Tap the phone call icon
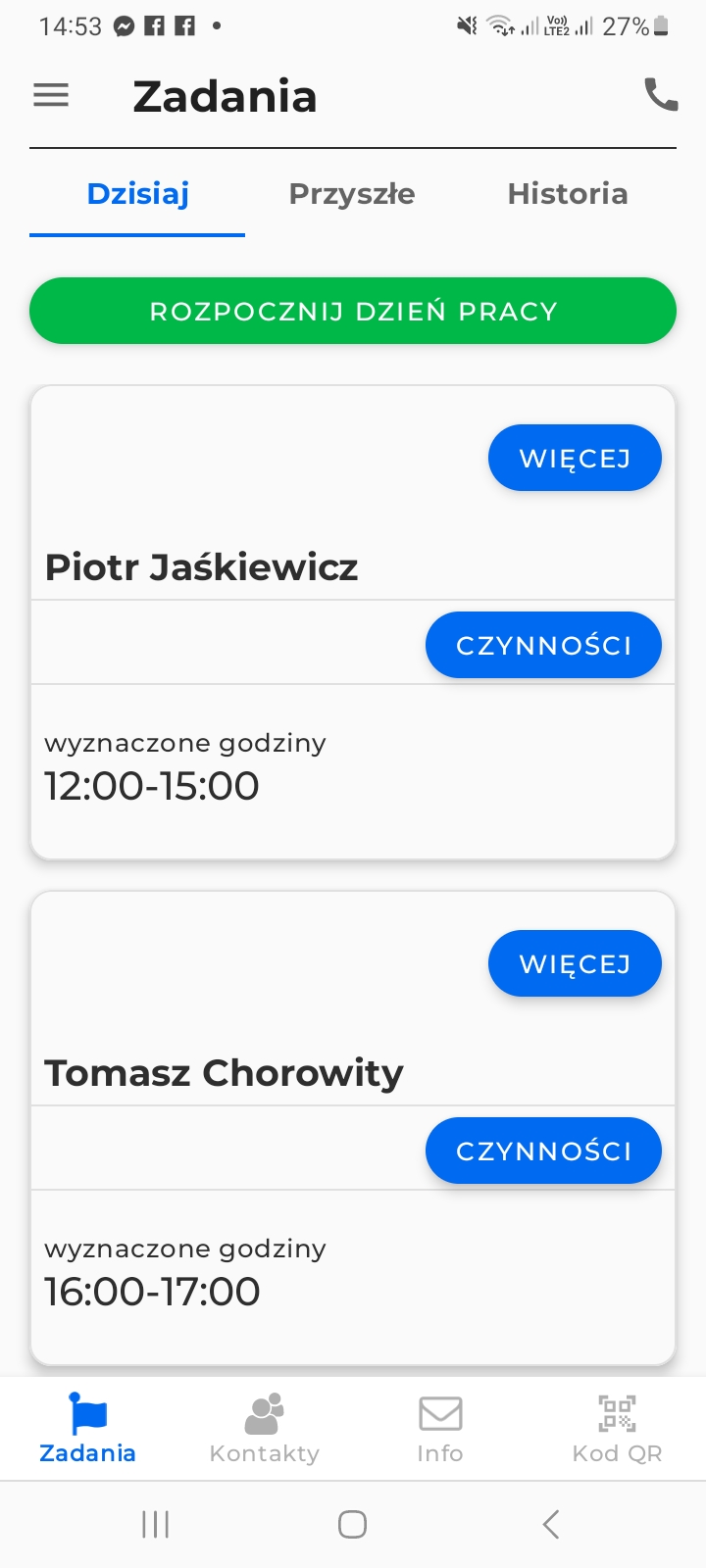This screenshot has height=1568, width=706. pyautogui.click(x=661, y=94)
